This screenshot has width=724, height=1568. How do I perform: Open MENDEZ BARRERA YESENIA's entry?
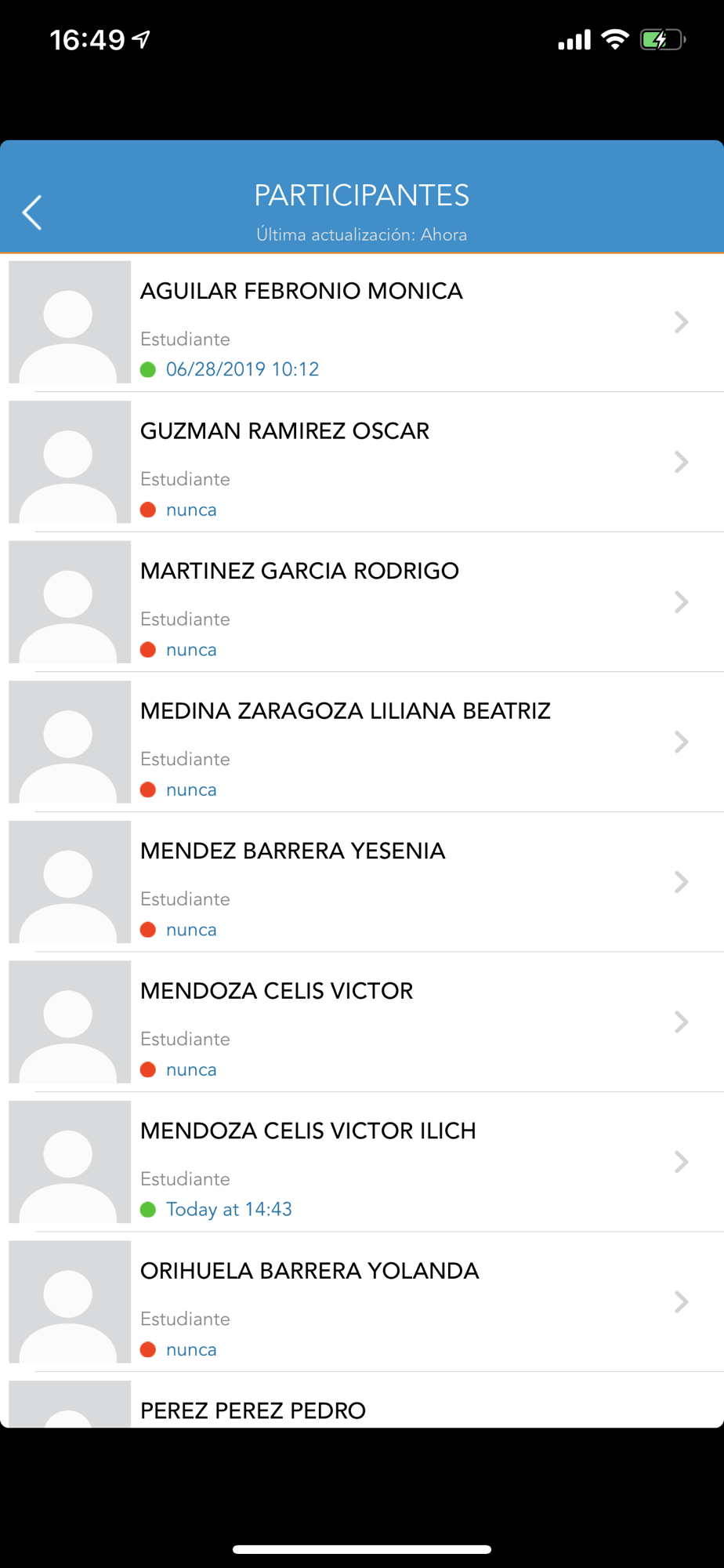pyautogui.click(x=362, y=882)
